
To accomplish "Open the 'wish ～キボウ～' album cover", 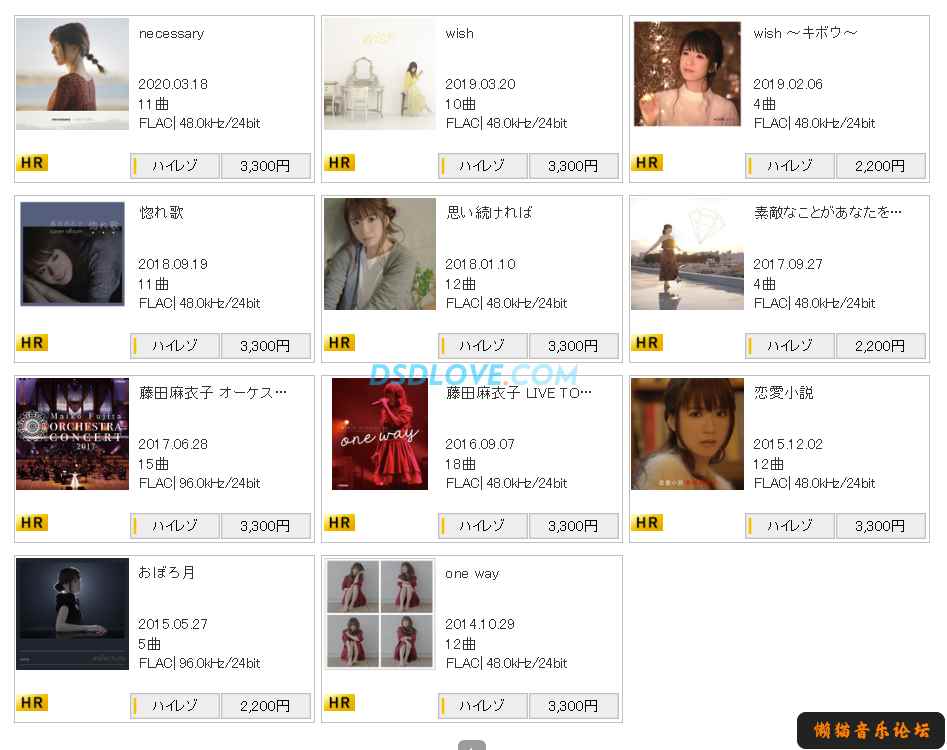I will pyautogui.click(x=687, y=74).
